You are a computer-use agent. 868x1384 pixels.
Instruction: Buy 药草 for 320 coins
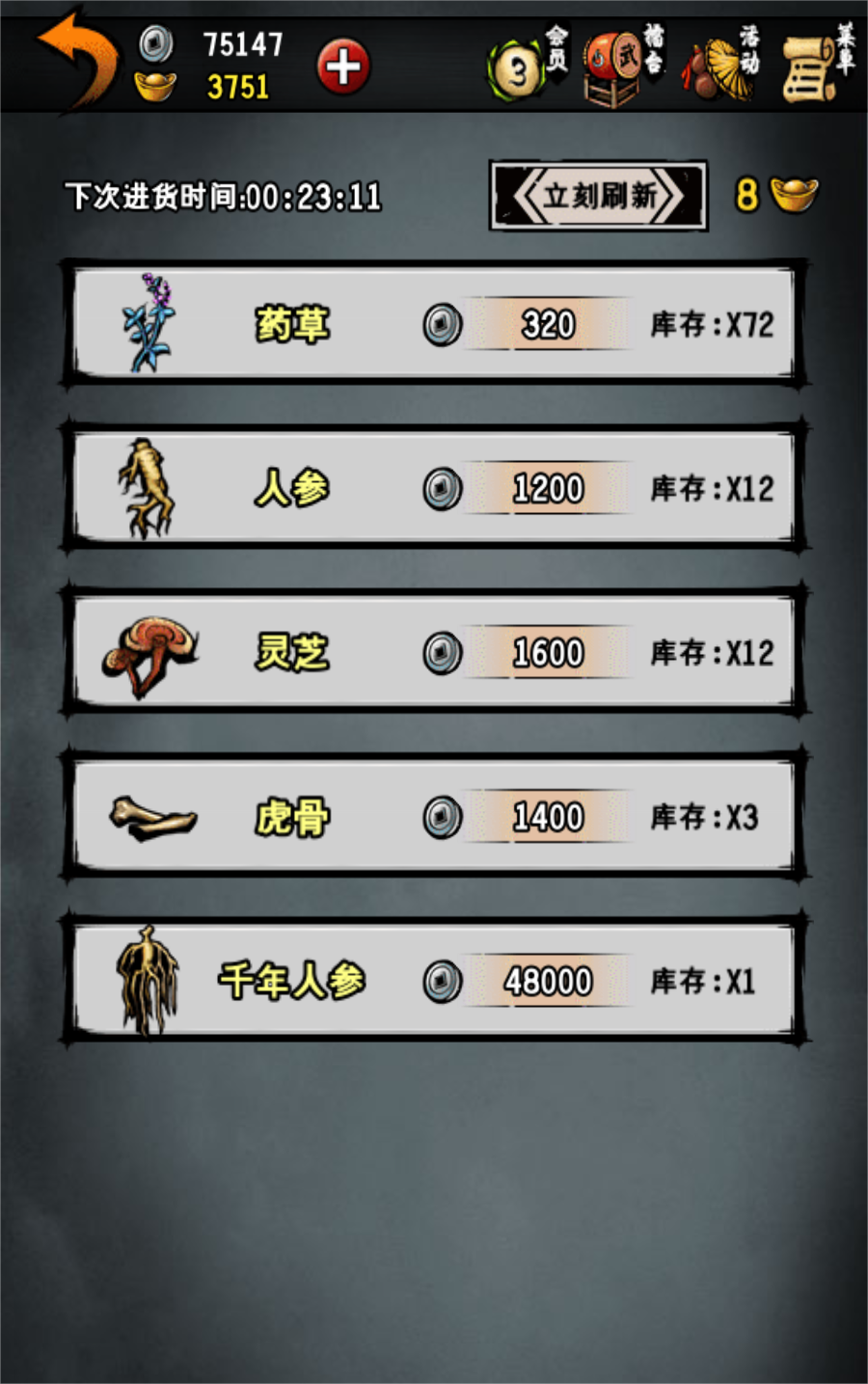[547, 325]
